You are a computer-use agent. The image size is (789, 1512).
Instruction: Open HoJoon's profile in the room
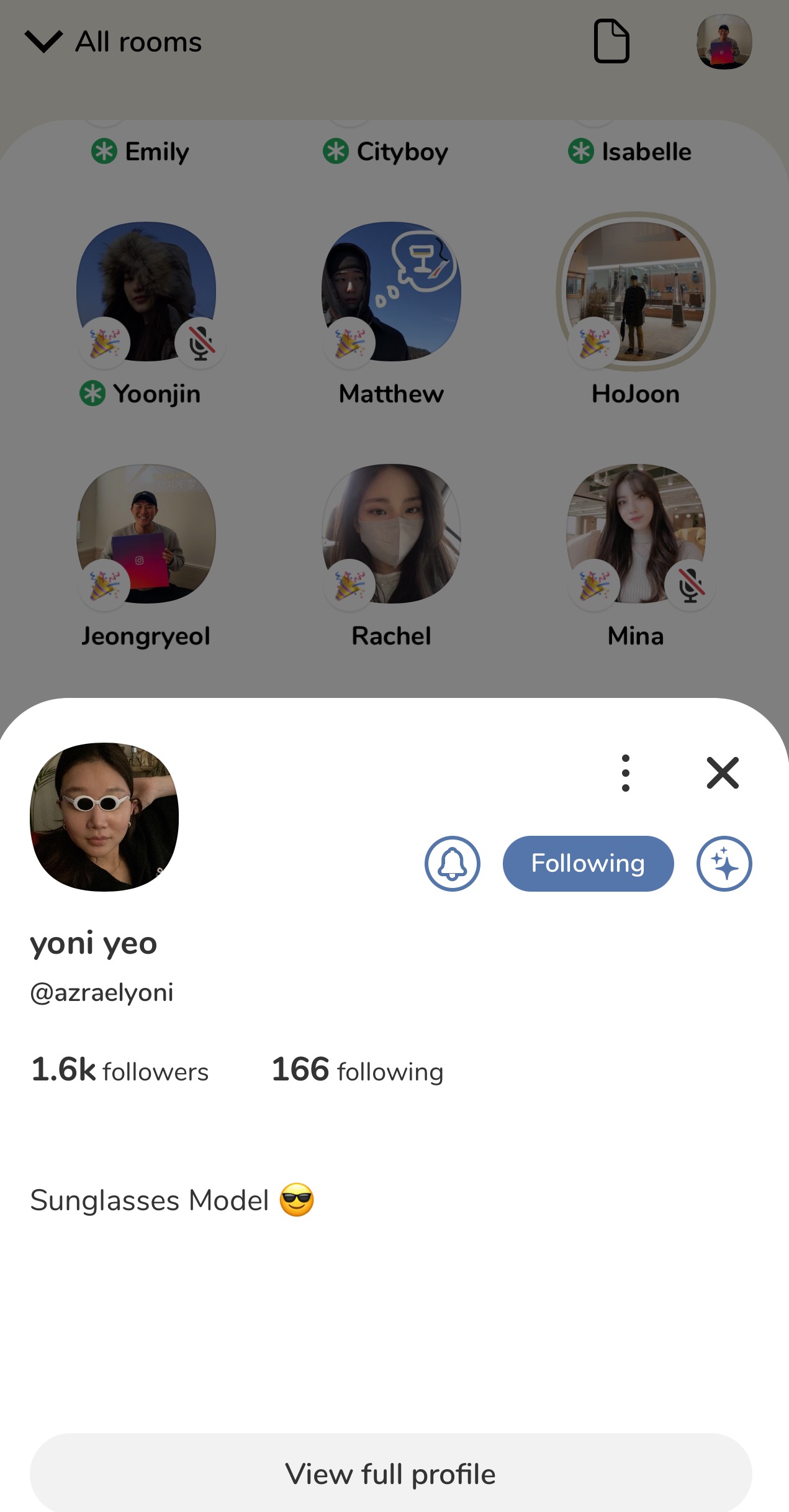click(636, 292)
